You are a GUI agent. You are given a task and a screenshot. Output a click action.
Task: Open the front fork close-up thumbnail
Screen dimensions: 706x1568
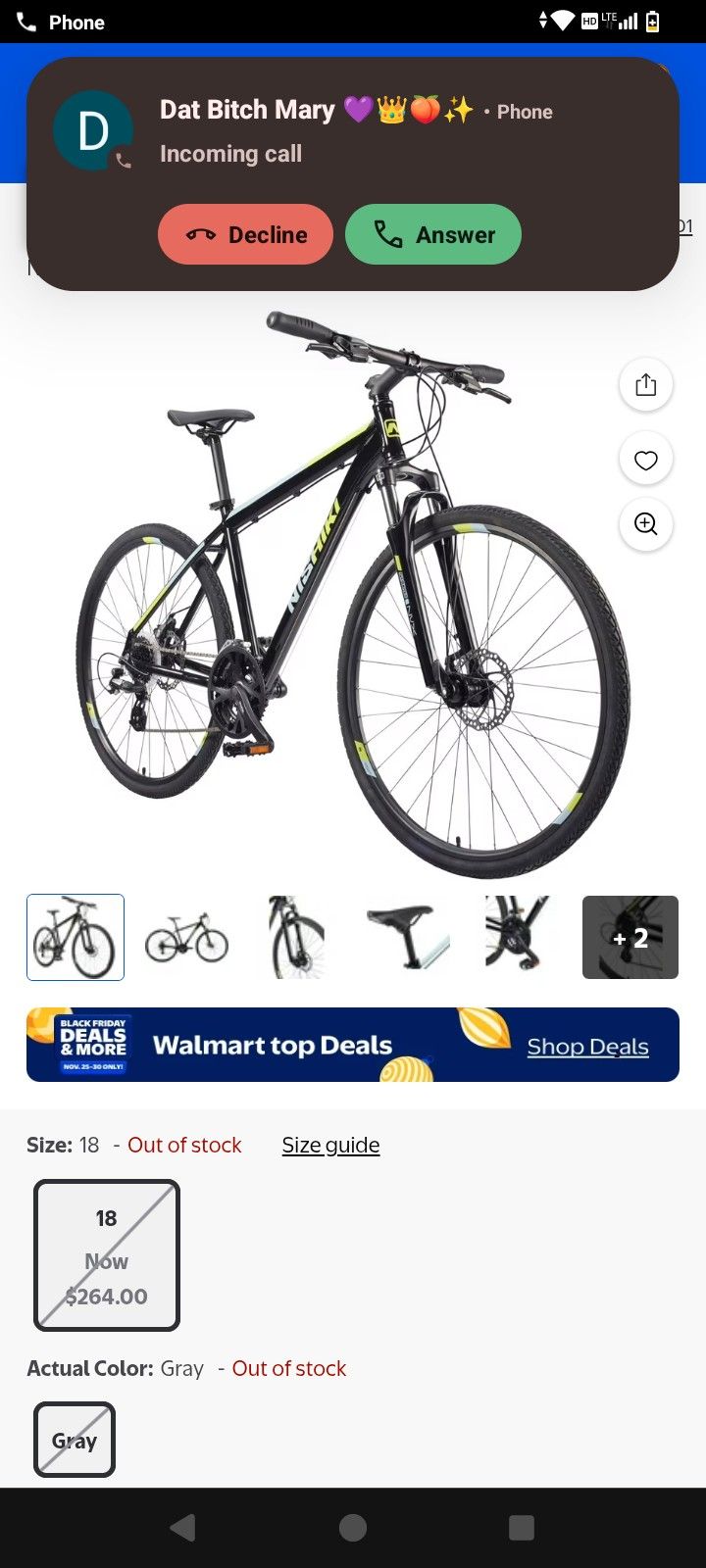(x=296, y=937)
